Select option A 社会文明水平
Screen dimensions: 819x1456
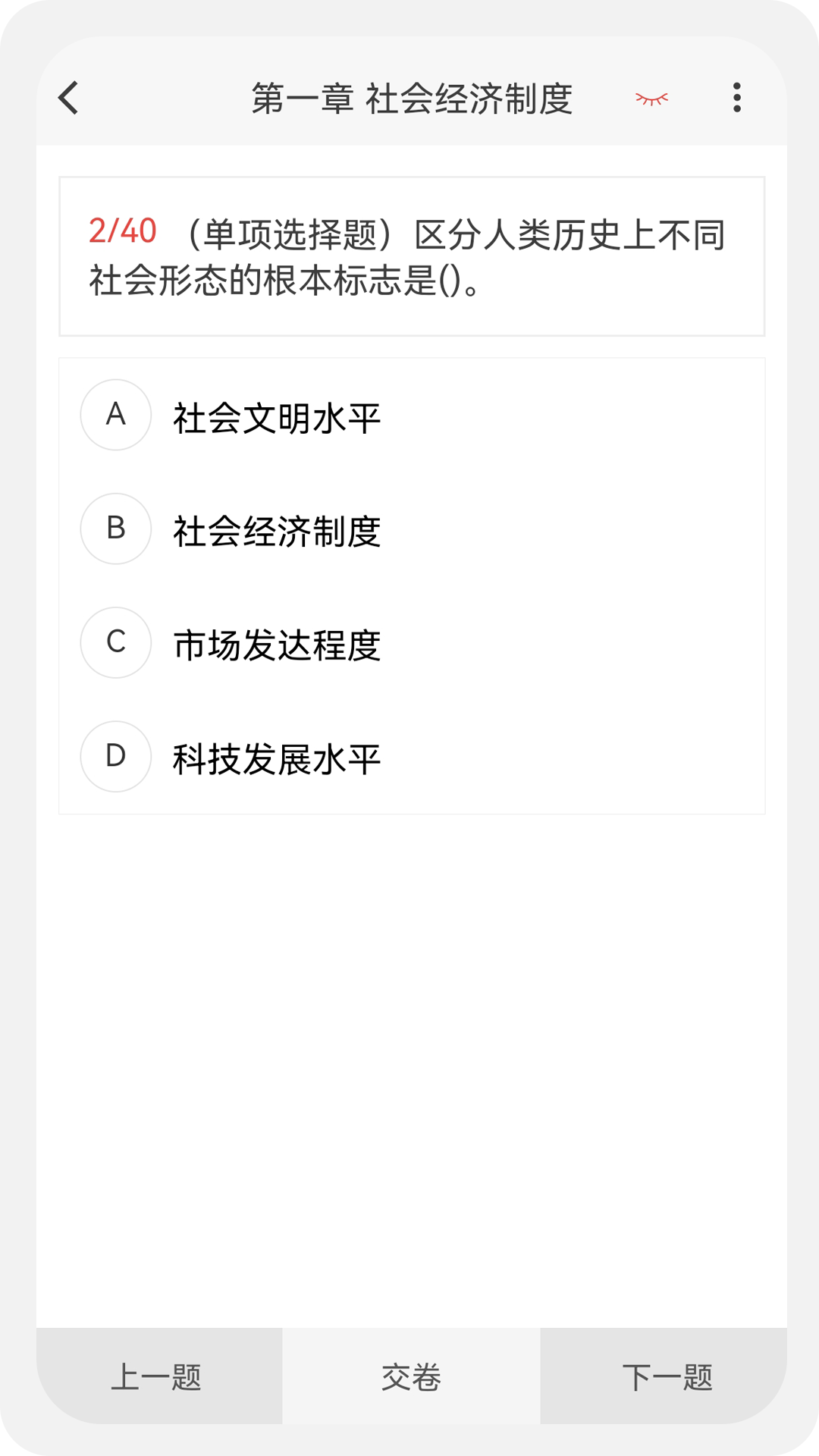pyautogui.click(x=278, y=414)
